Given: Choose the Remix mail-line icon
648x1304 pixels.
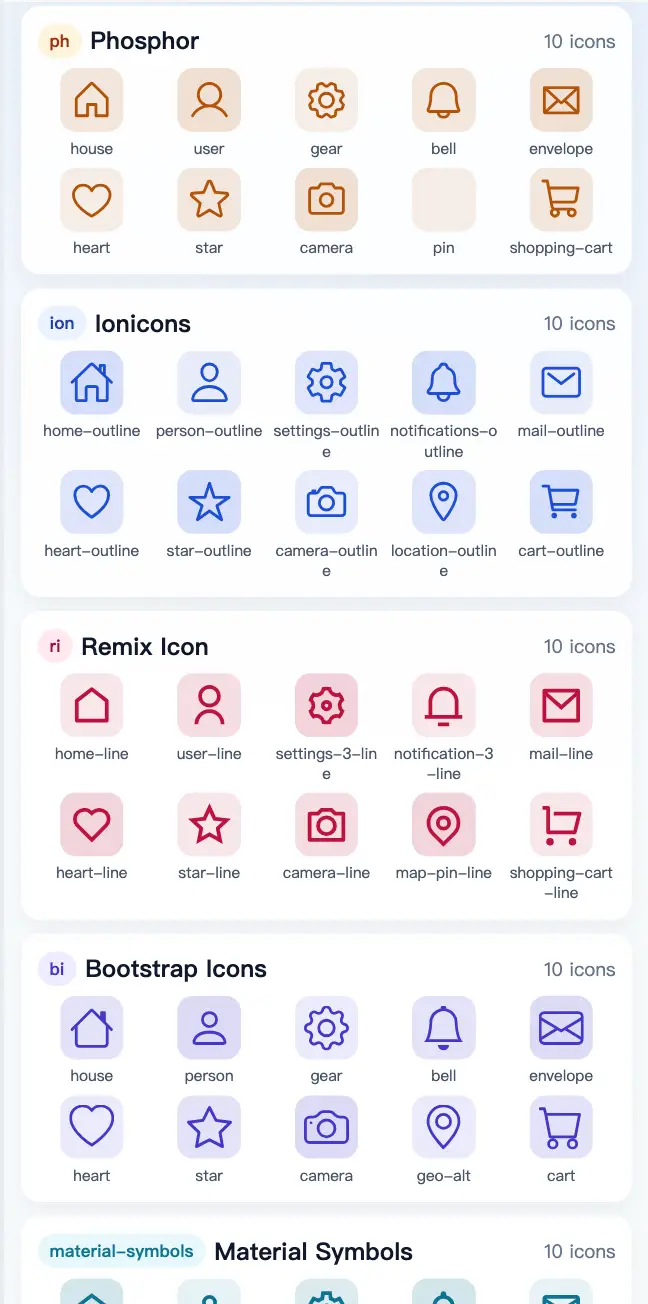Looking at the screenshot, I should (x=561, y=705).
